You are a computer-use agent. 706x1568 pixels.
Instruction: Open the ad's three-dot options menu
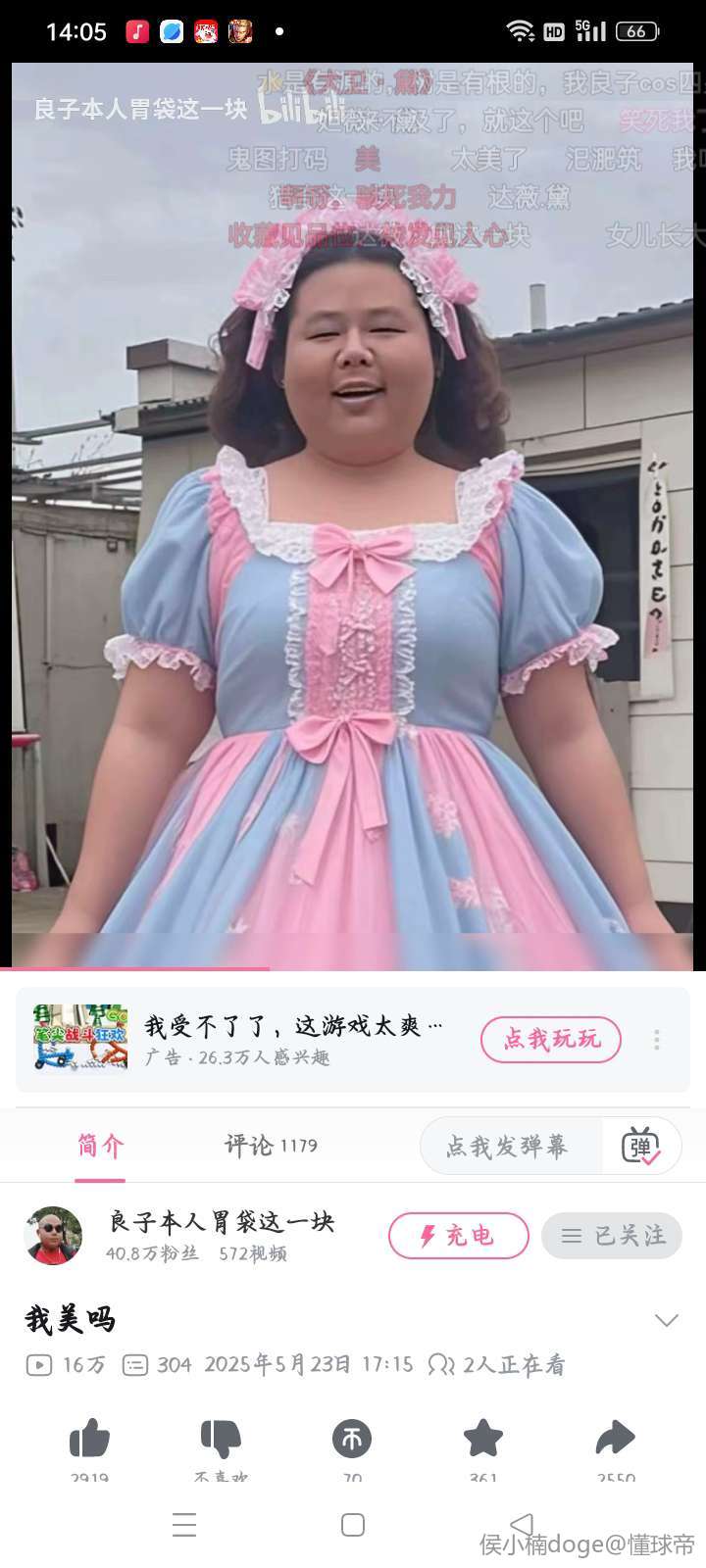(656, 1040)
